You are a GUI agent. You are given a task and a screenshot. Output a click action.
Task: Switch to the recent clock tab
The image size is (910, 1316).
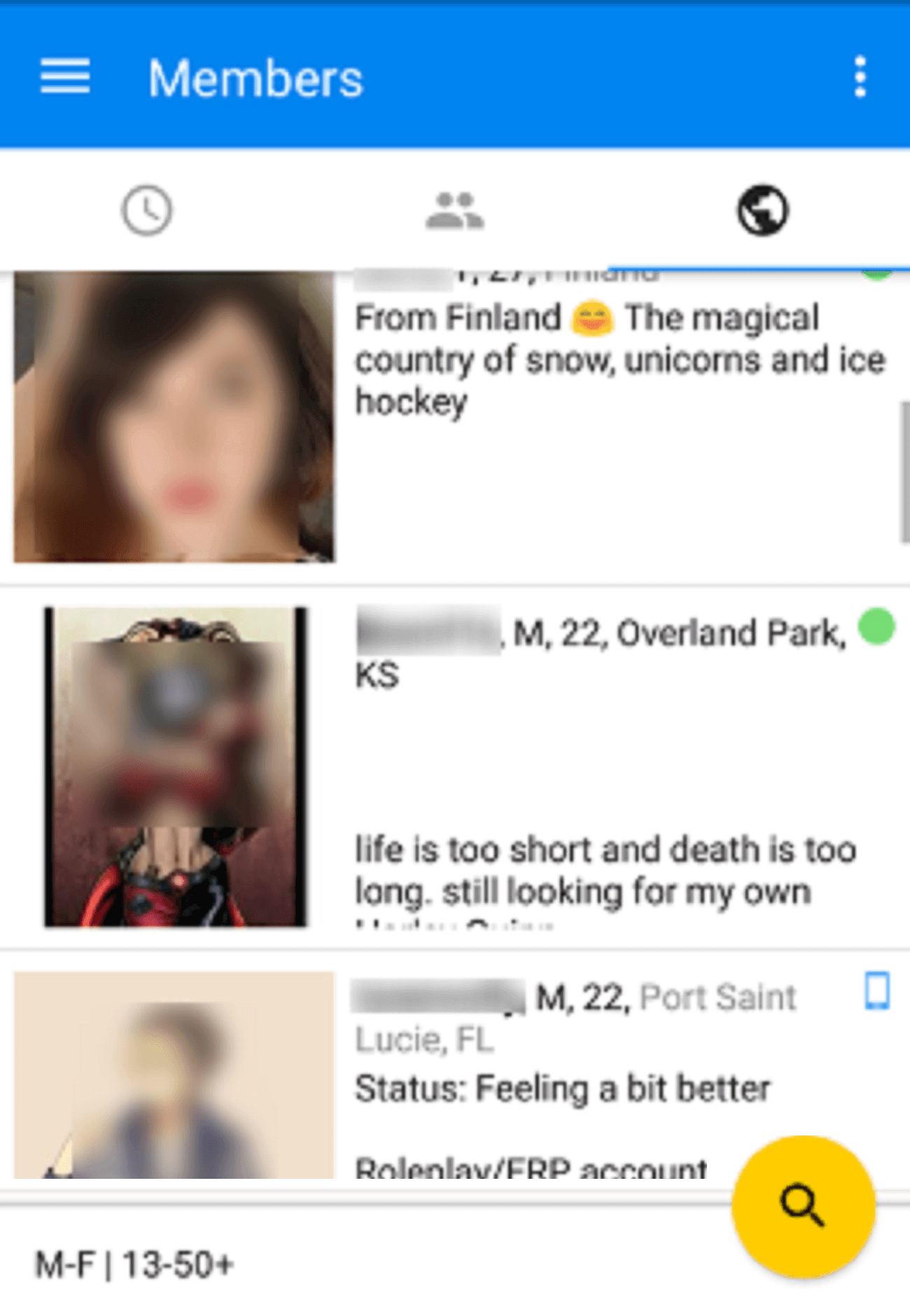pos(147,210)
